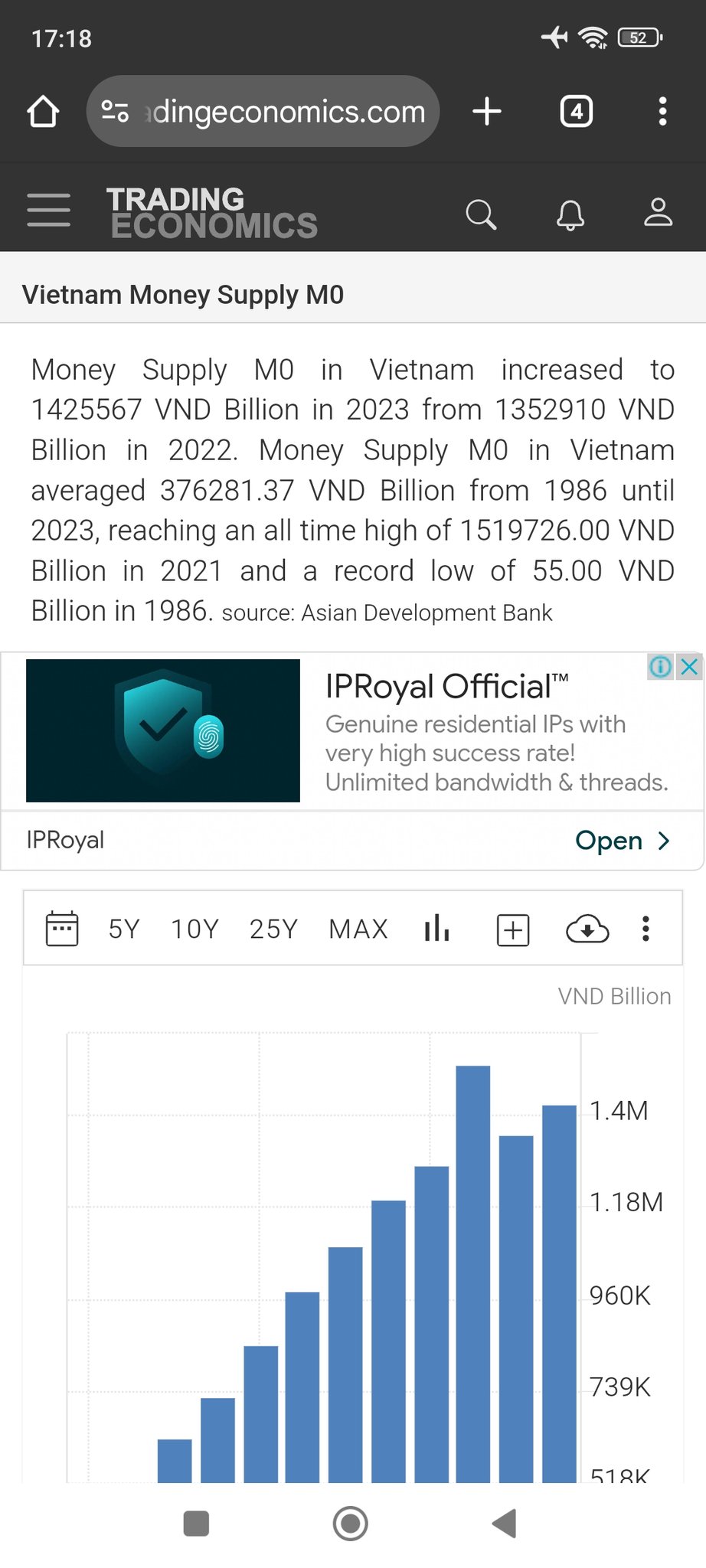Search the Trading Economics site
Viewport: 706px width, 1568px height.
coord(481,214)
